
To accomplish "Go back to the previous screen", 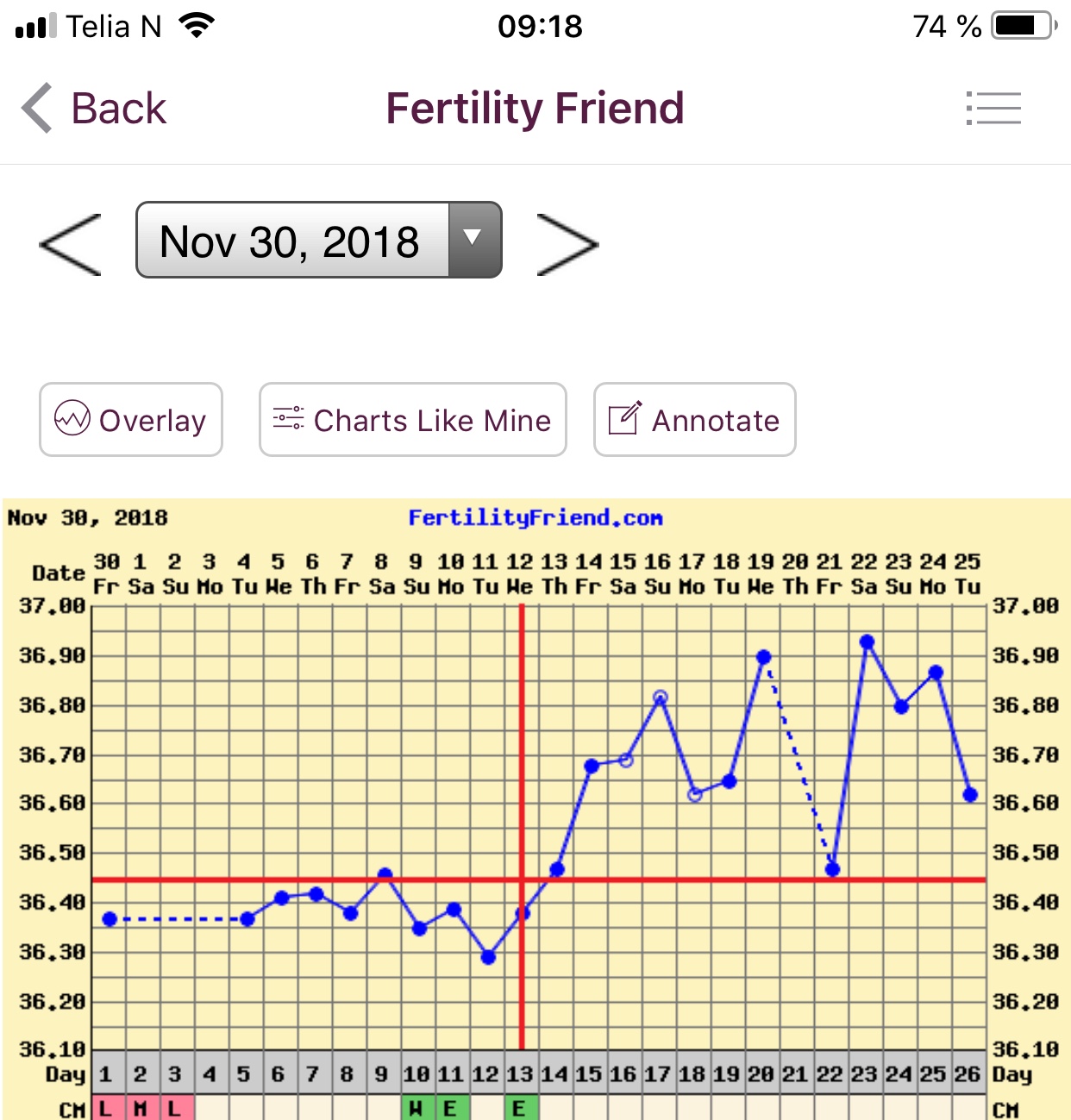I will click(93, 109).
